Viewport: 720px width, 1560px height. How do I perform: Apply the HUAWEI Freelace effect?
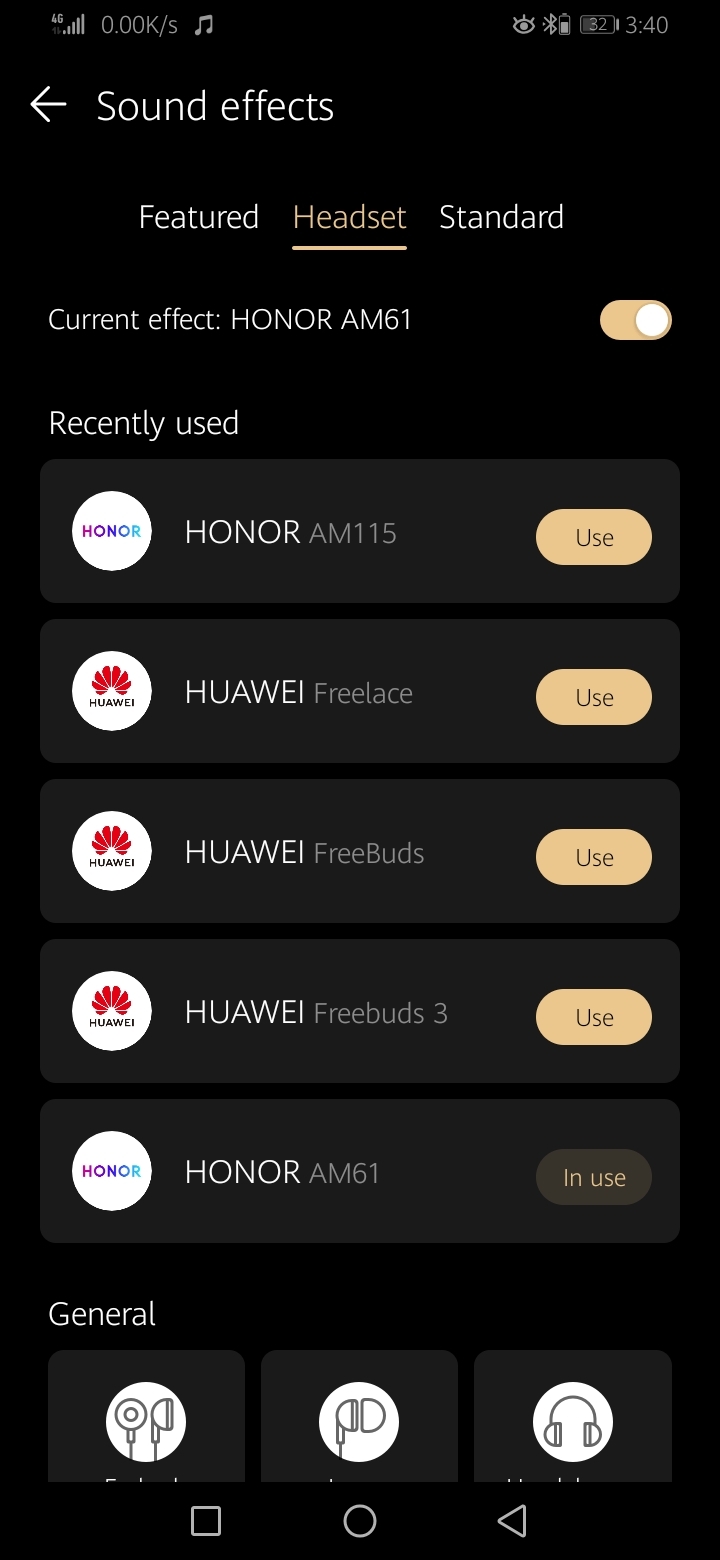(x=594, y=697)
